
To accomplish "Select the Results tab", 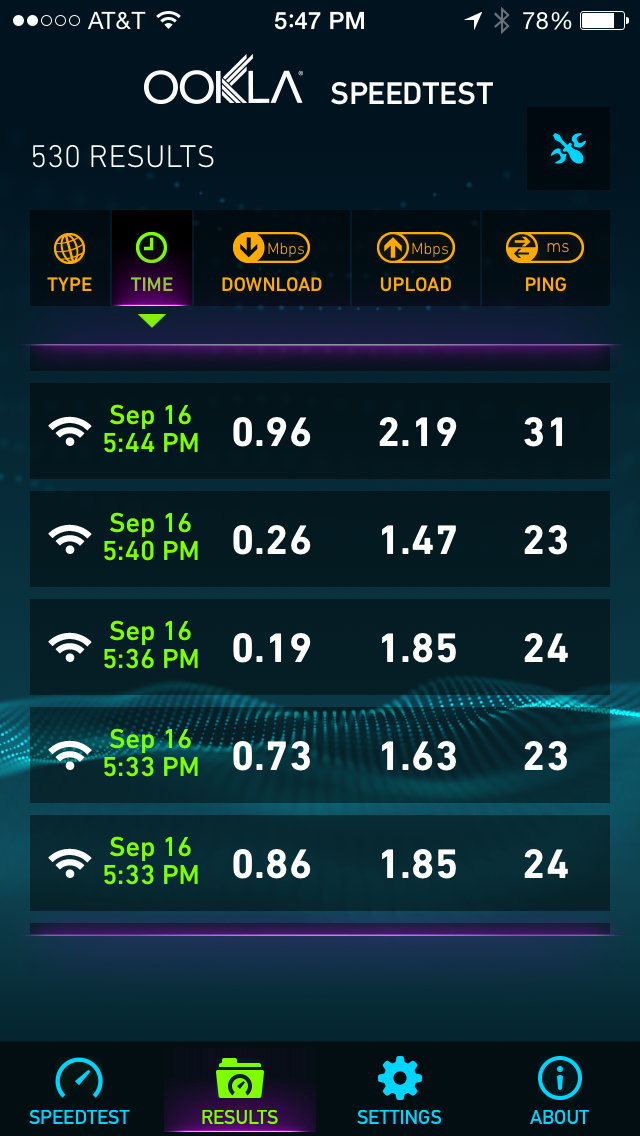I will pos(239,1091).
